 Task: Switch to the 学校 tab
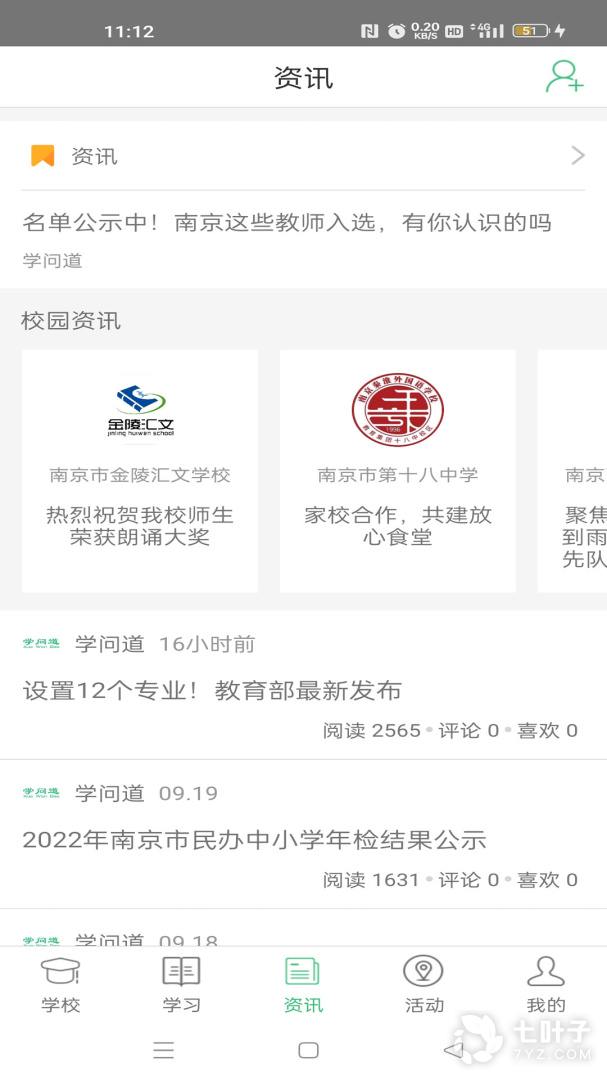pos(61,985)
